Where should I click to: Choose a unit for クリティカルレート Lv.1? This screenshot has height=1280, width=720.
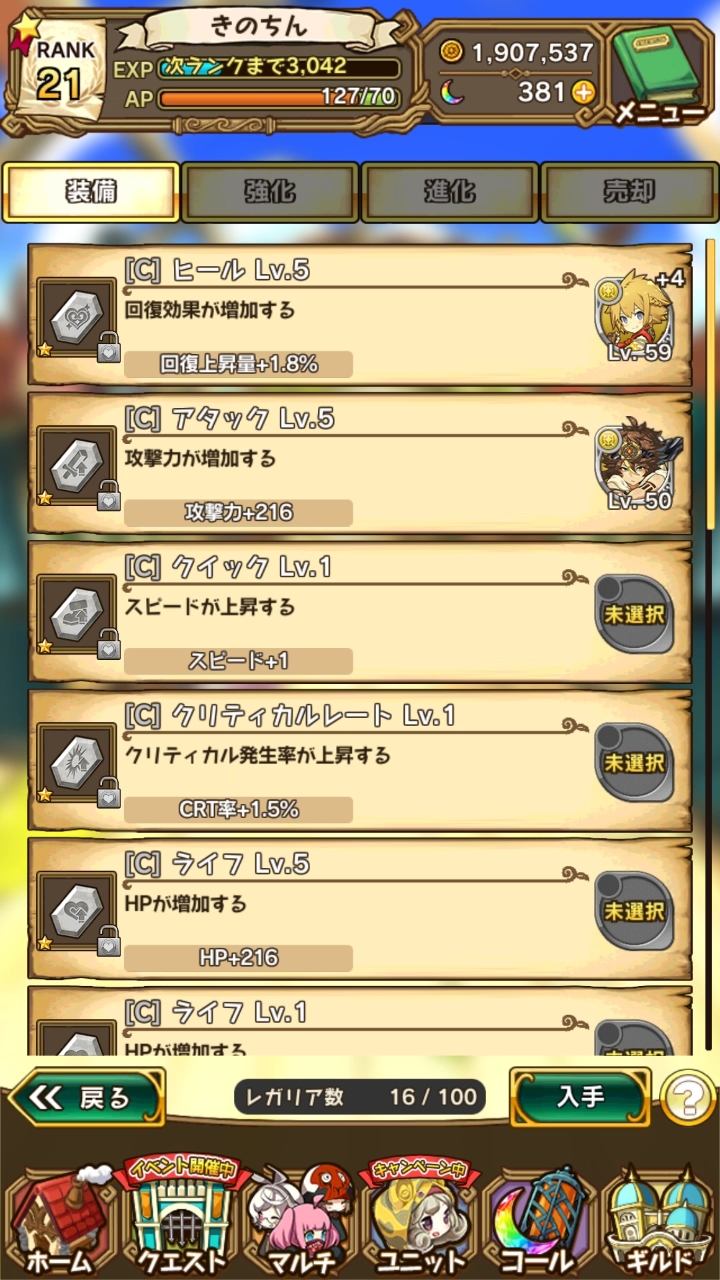634,763
